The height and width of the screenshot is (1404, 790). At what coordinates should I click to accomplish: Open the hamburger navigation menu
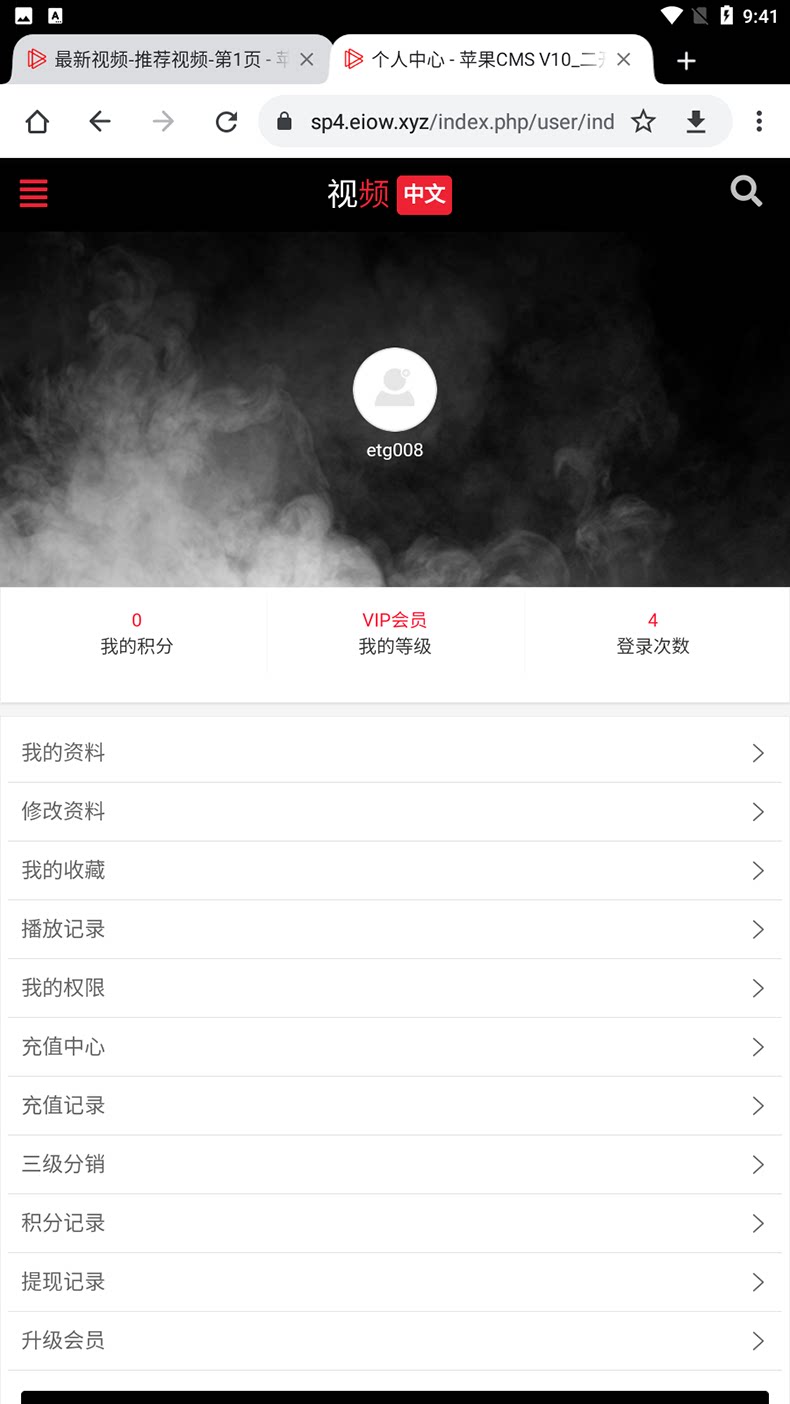pyautogui.click(x=33, y=193)
